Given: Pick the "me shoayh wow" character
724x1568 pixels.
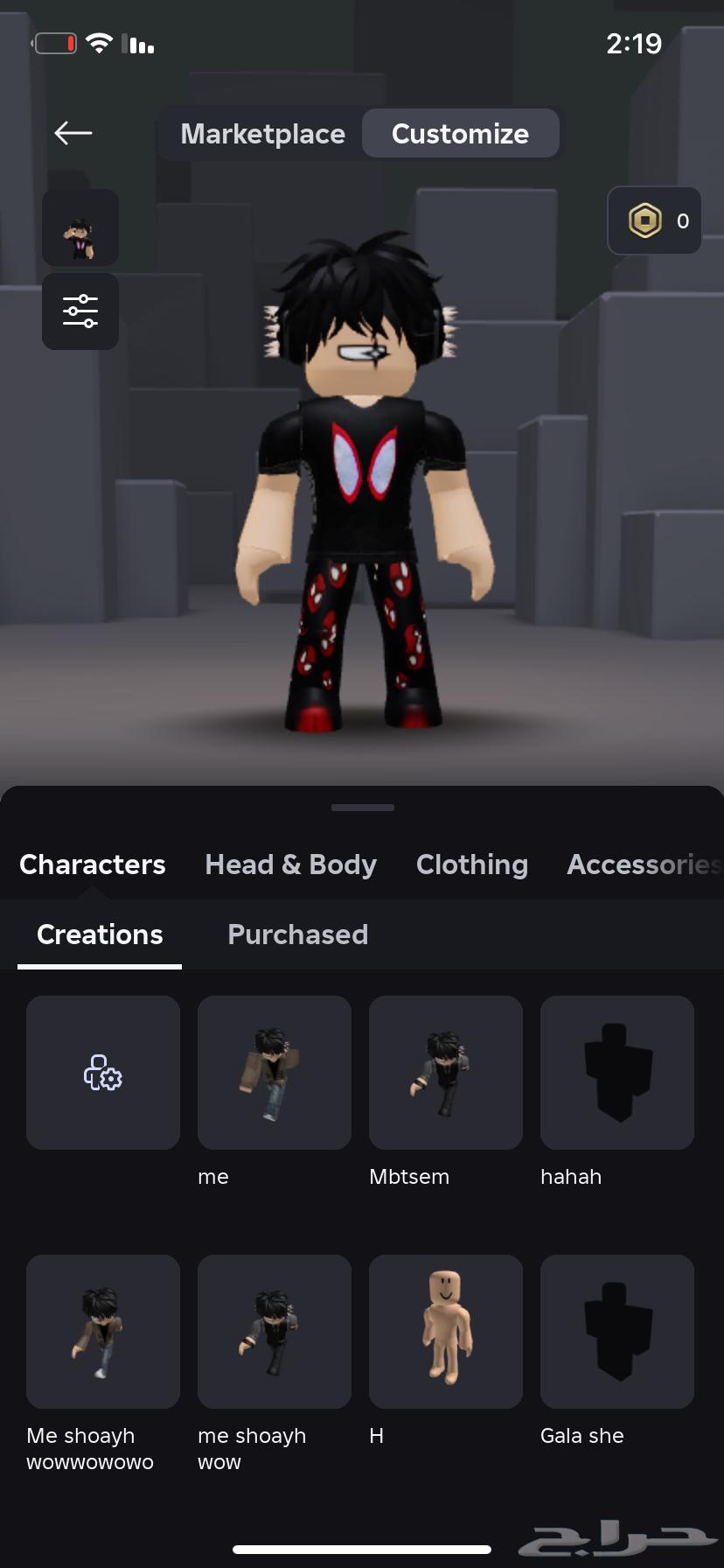Looking at the screenshot, I should tap(275, 1332).
